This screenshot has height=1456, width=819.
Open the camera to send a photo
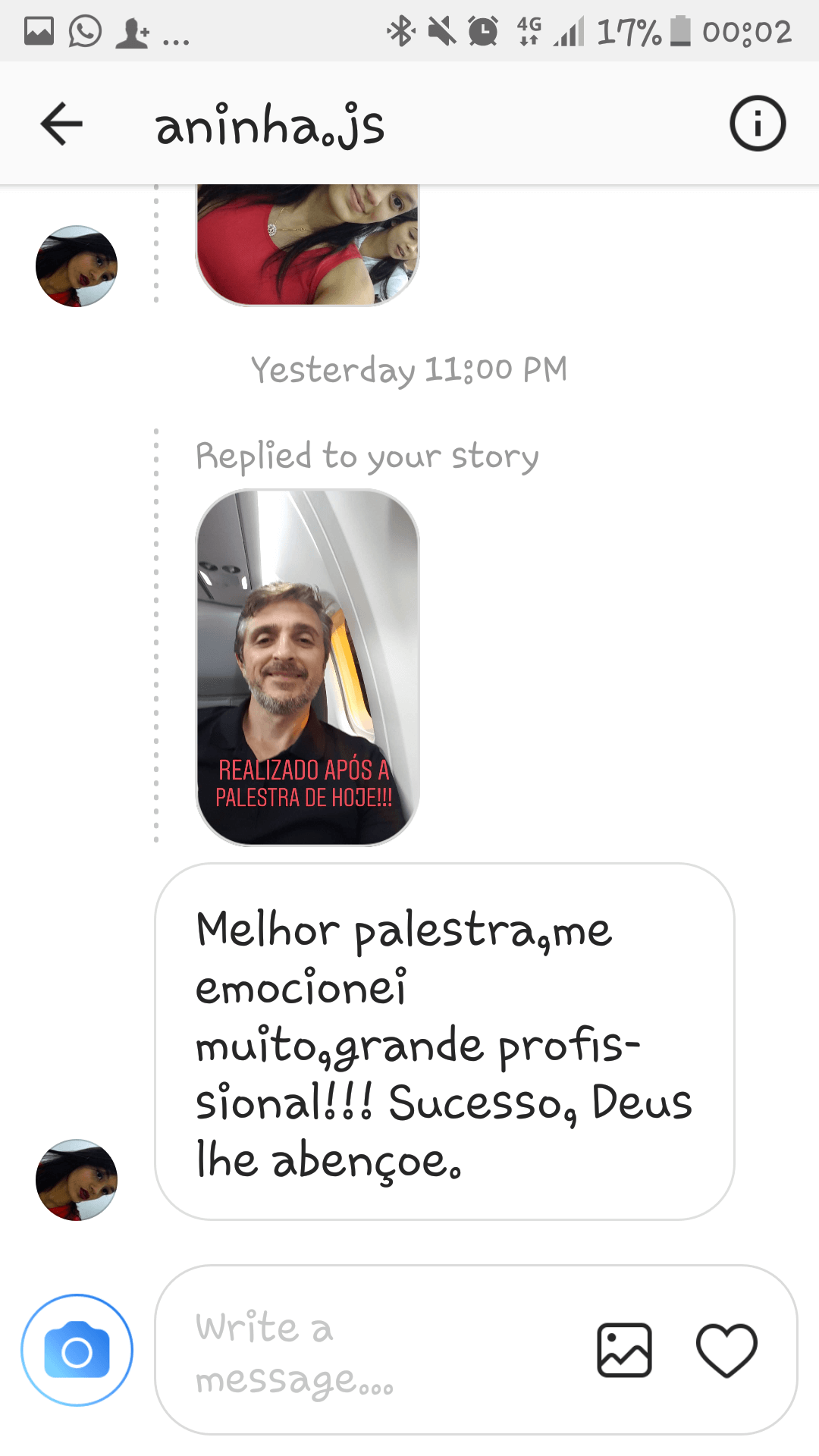77,1351
